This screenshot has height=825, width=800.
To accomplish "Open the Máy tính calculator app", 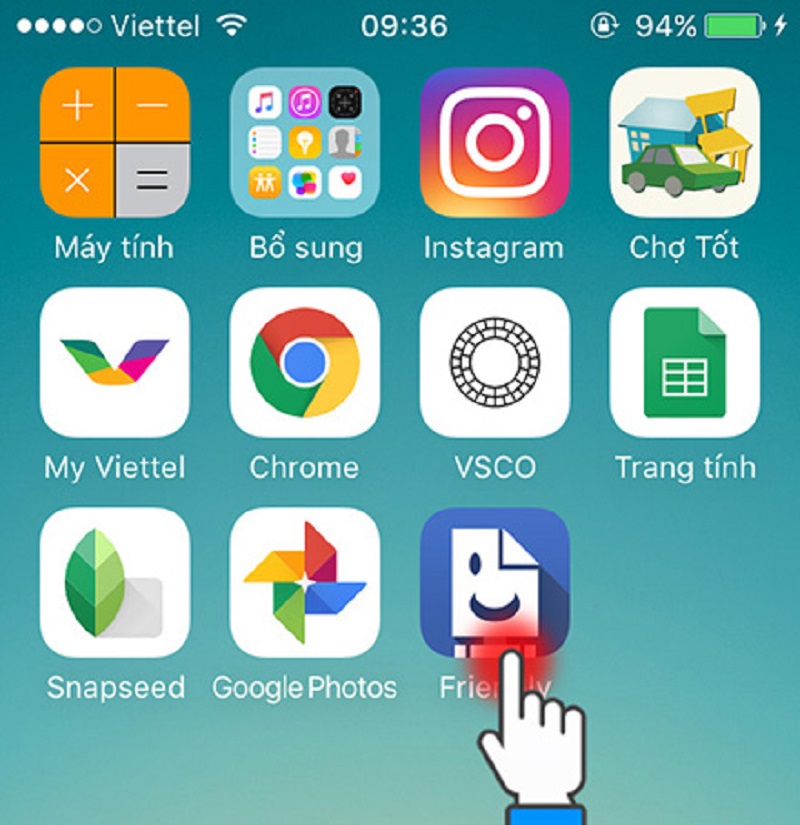I will point(114,143).
